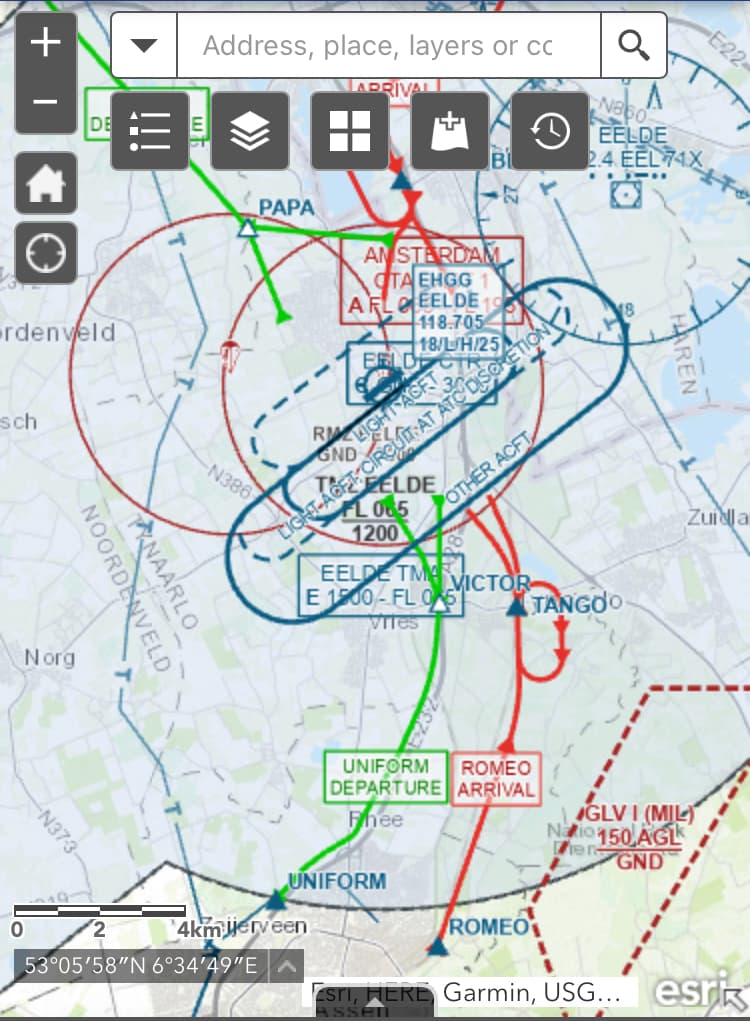Return to the default map extent

click(x=46, y=184)
